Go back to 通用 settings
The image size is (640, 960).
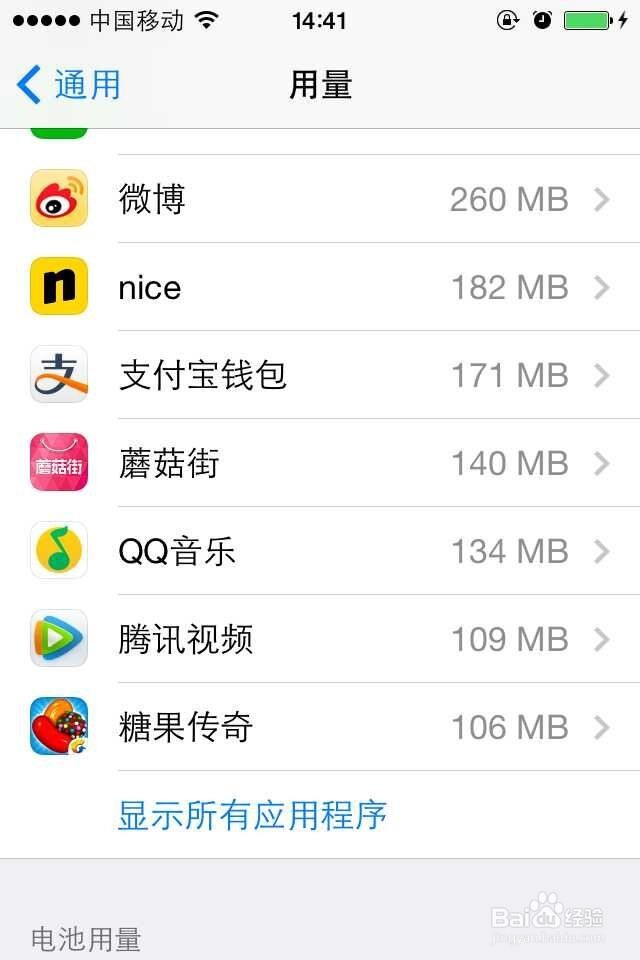click(70, 85)
